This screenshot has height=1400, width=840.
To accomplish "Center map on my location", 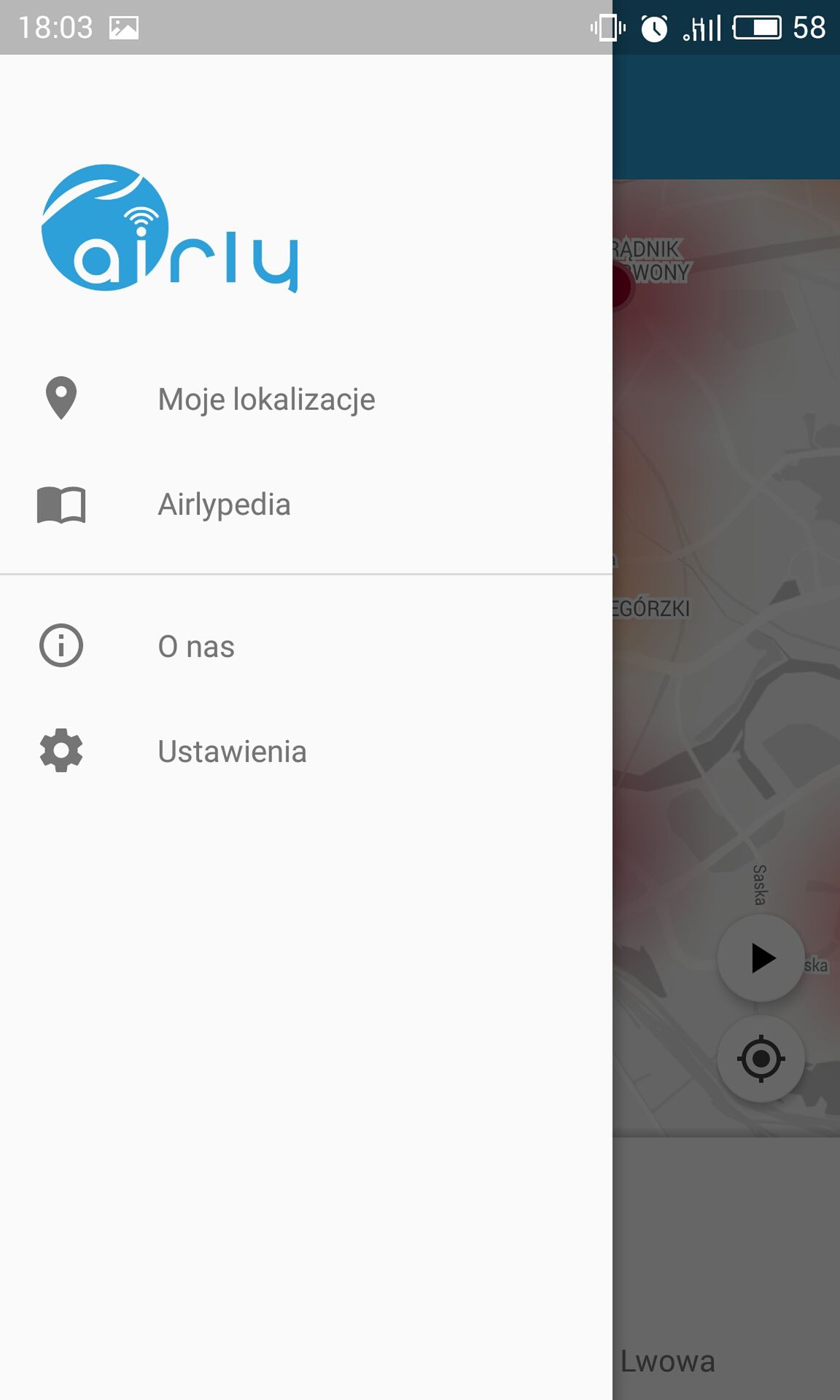I will (x=761, y=1058).
